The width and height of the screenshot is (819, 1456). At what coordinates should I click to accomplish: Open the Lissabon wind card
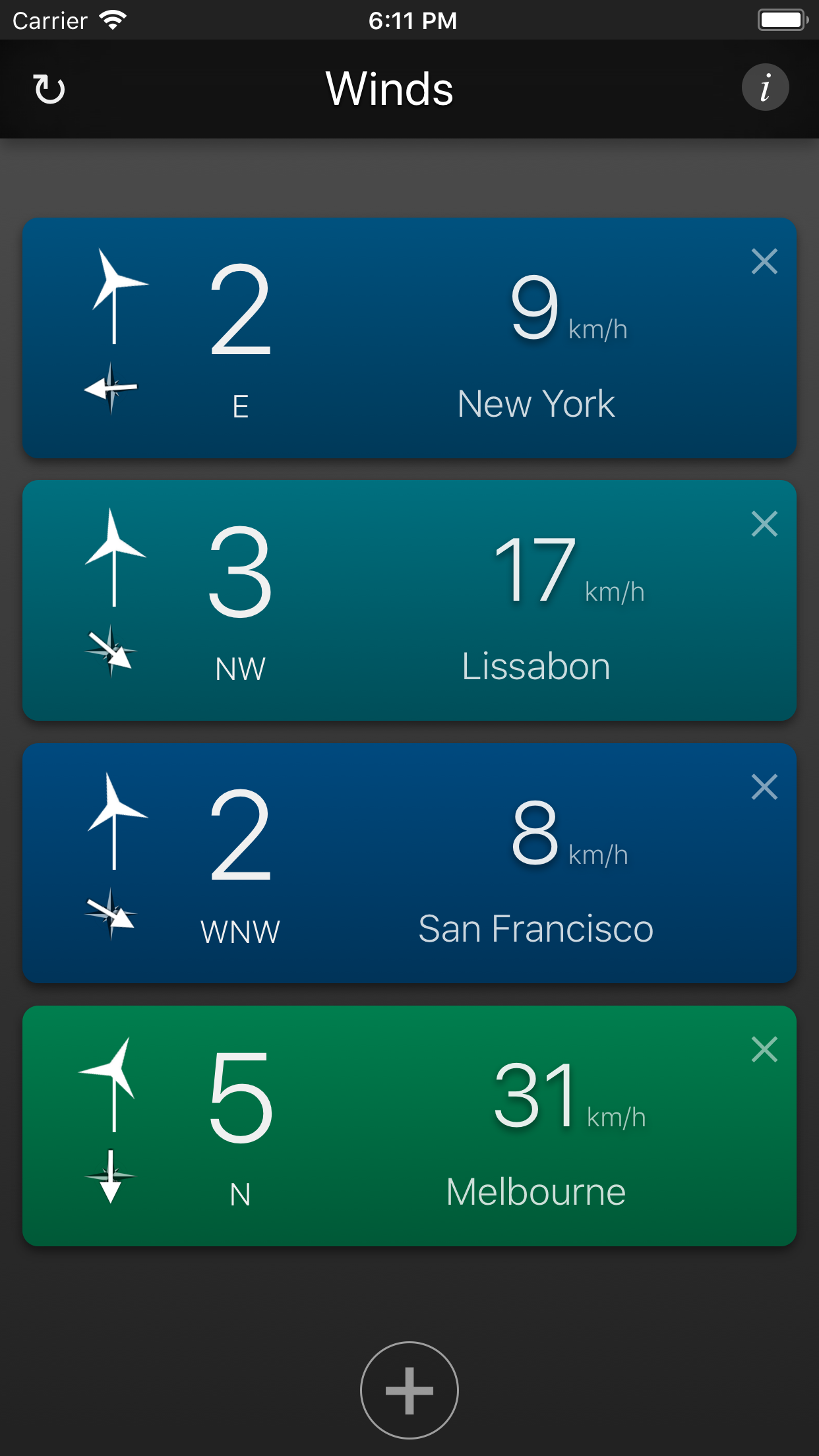click(409, 601)
